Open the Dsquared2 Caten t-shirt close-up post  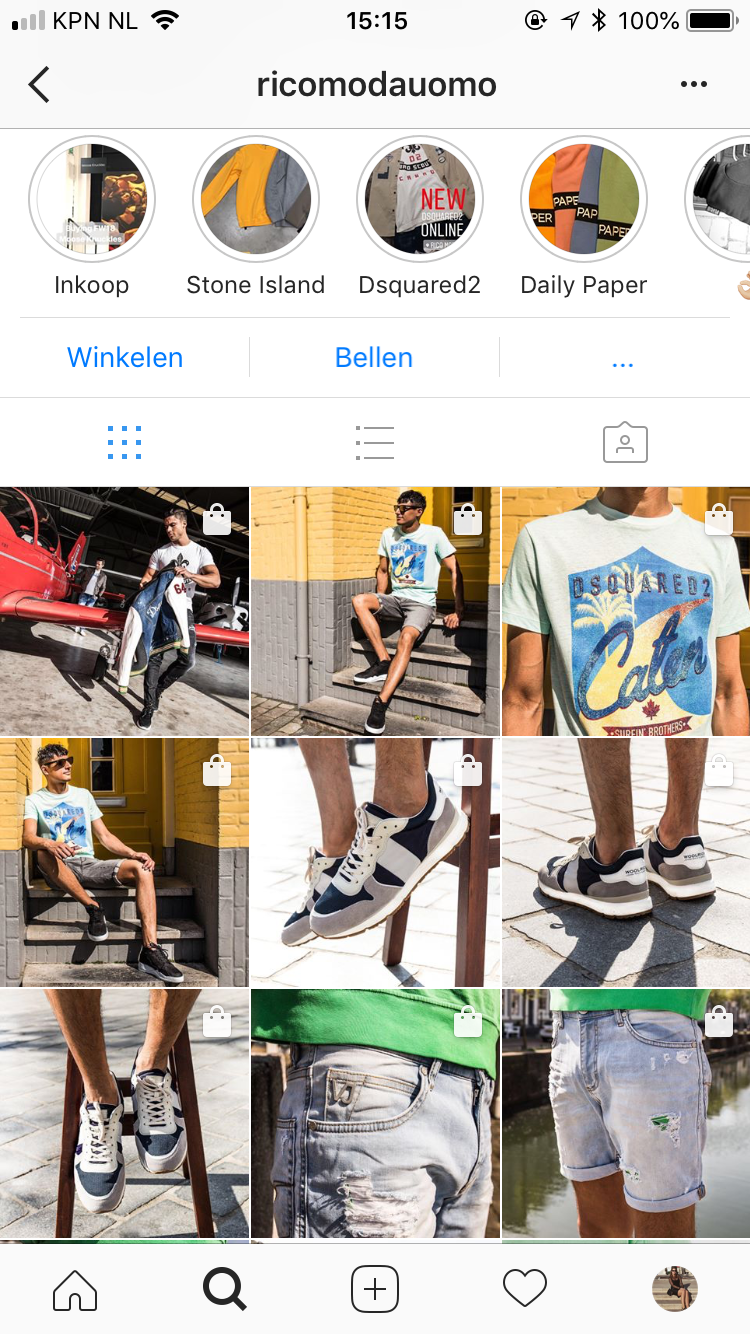point(626,611)
